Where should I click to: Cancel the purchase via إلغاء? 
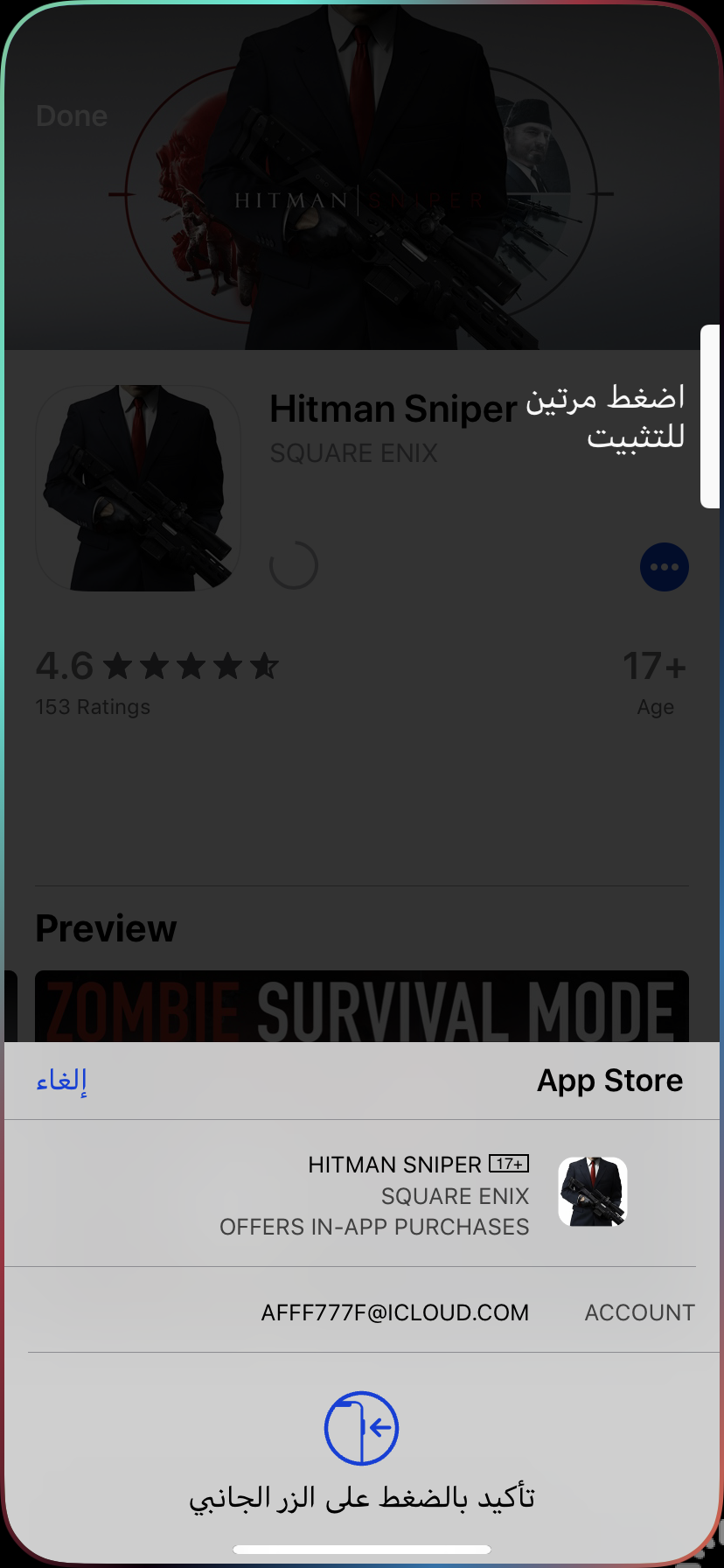[x=61, y=1081]
